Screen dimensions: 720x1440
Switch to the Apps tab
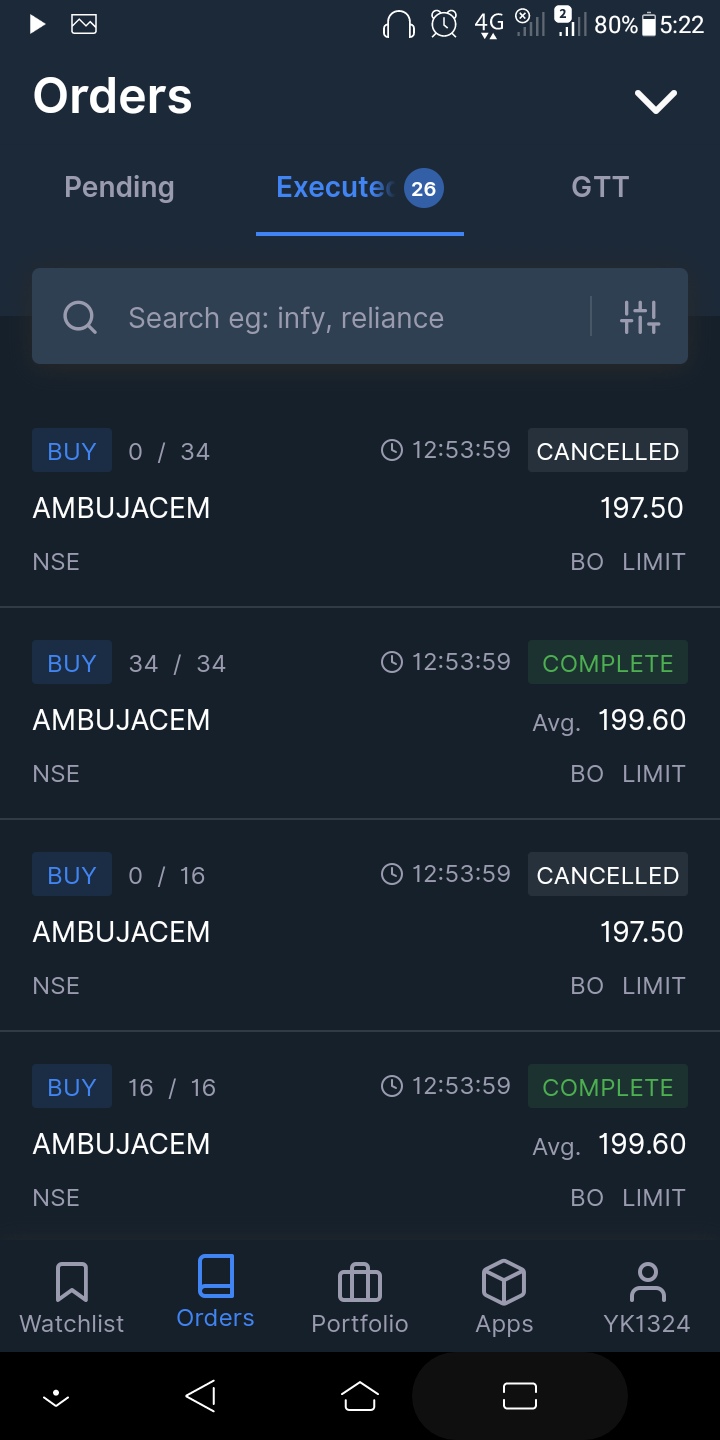coord(504,1297)
